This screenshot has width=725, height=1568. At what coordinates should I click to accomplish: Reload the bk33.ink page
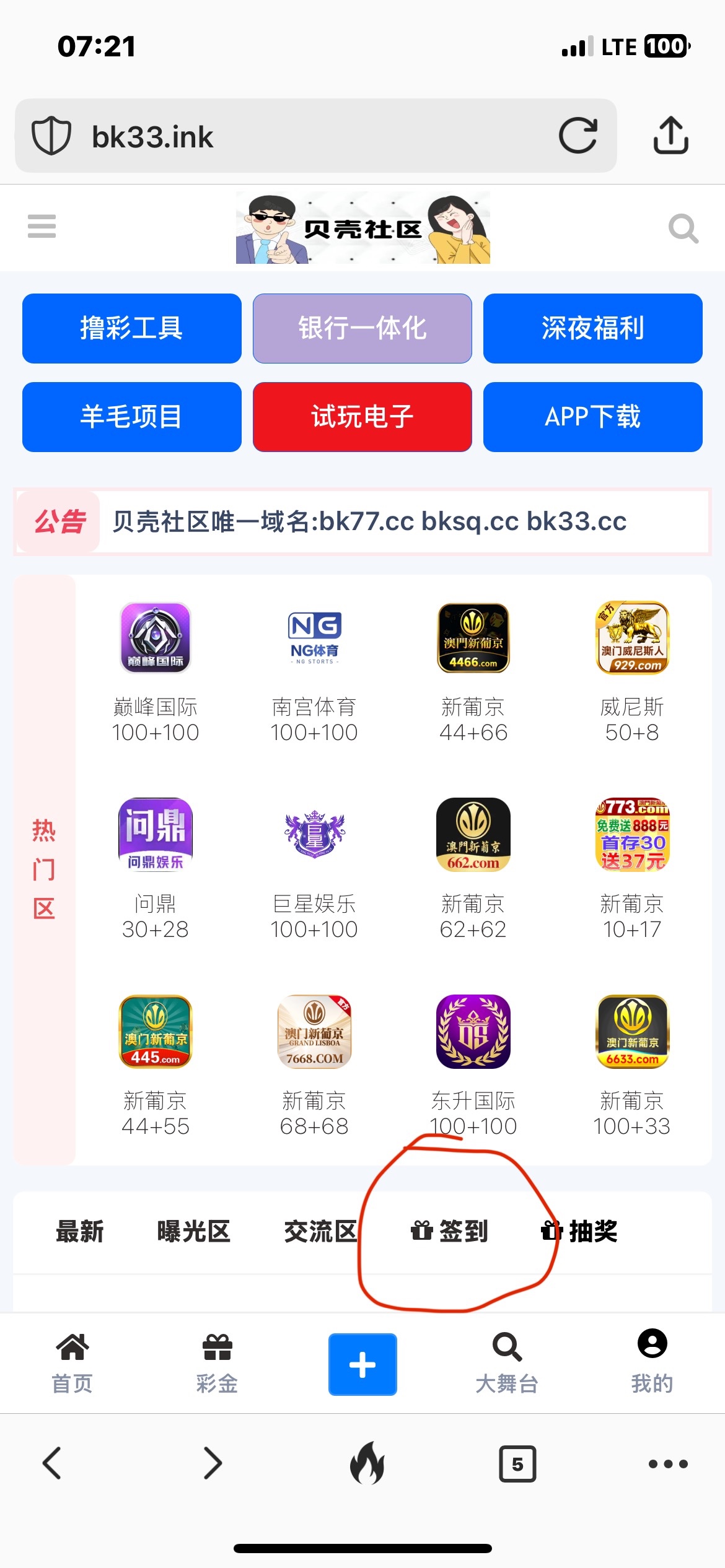[x=578, y=136]
